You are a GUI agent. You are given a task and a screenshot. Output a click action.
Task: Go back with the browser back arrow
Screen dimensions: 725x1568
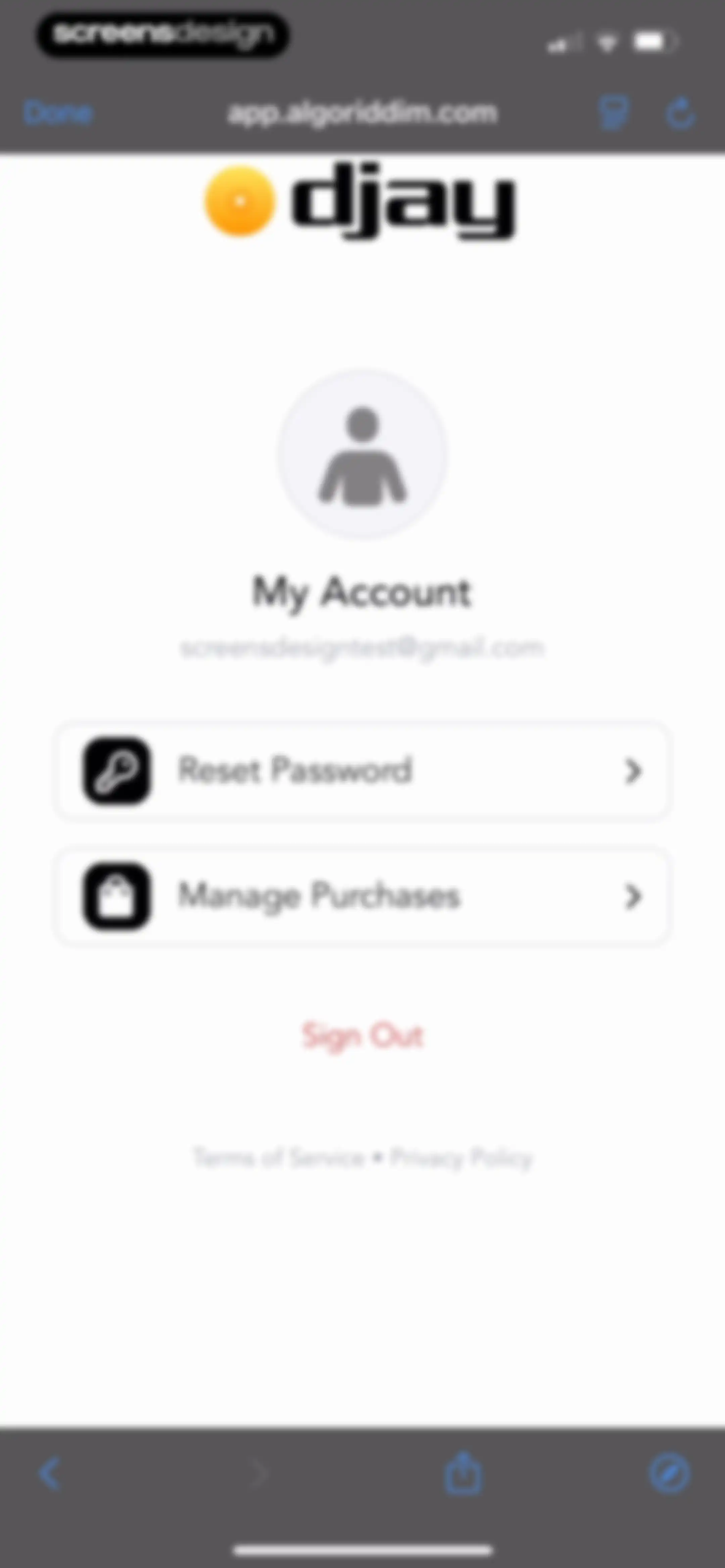(50, 1474)
